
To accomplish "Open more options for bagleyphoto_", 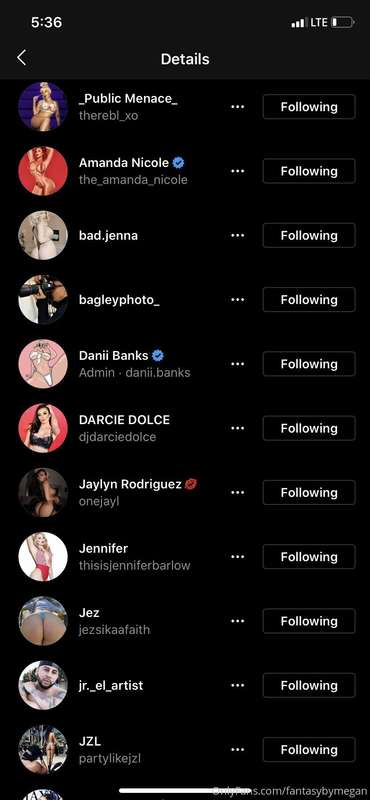I will [x=237, y=299].
